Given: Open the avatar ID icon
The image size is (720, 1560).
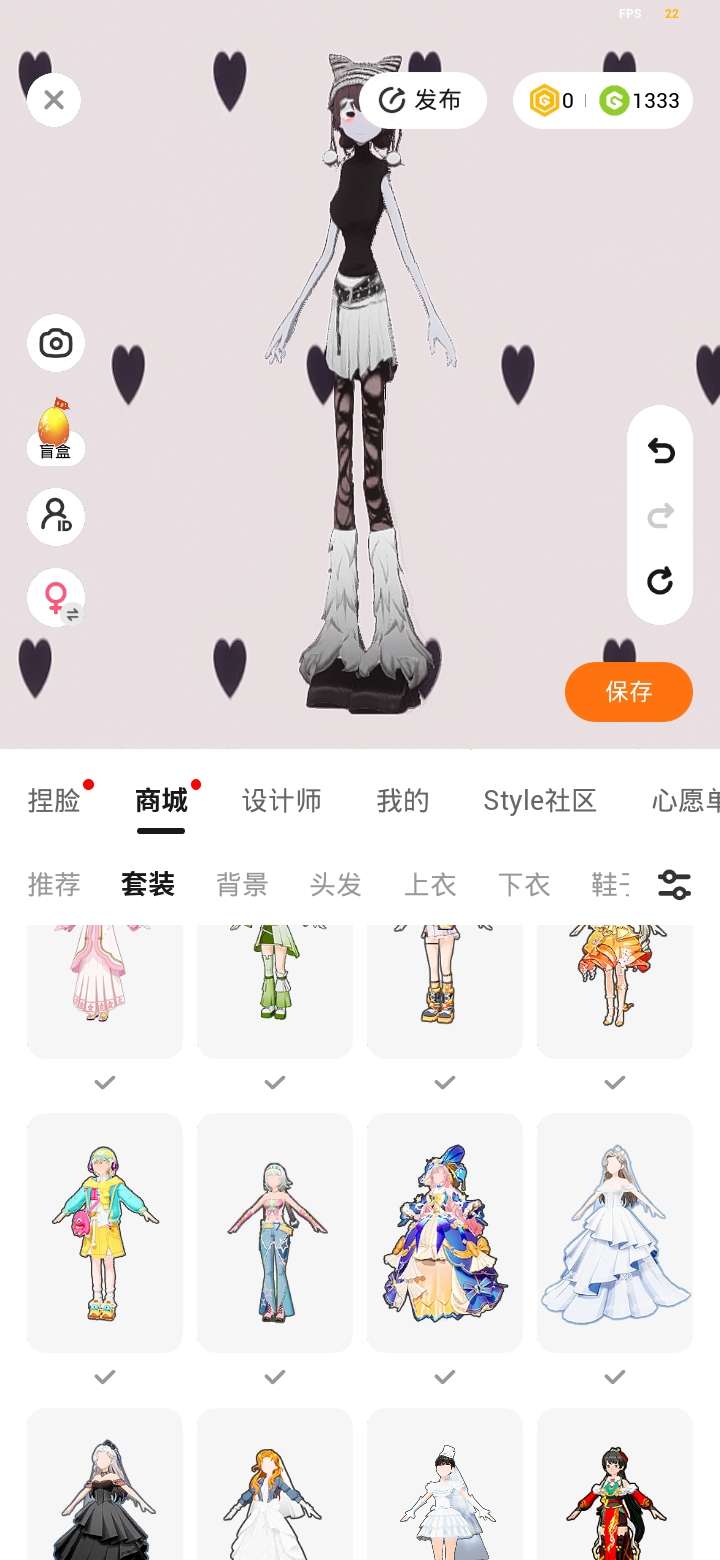Looking at the screenshot, I should [56, 516].
